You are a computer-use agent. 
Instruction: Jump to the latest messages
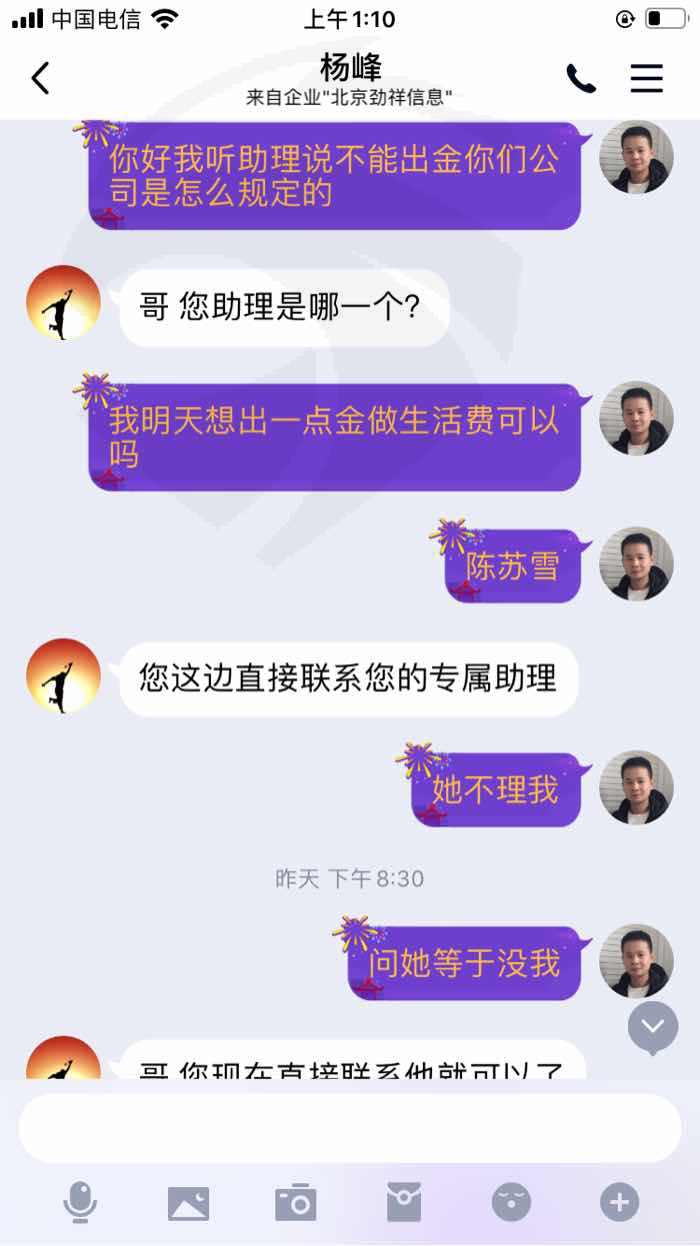click(653, 1027)
